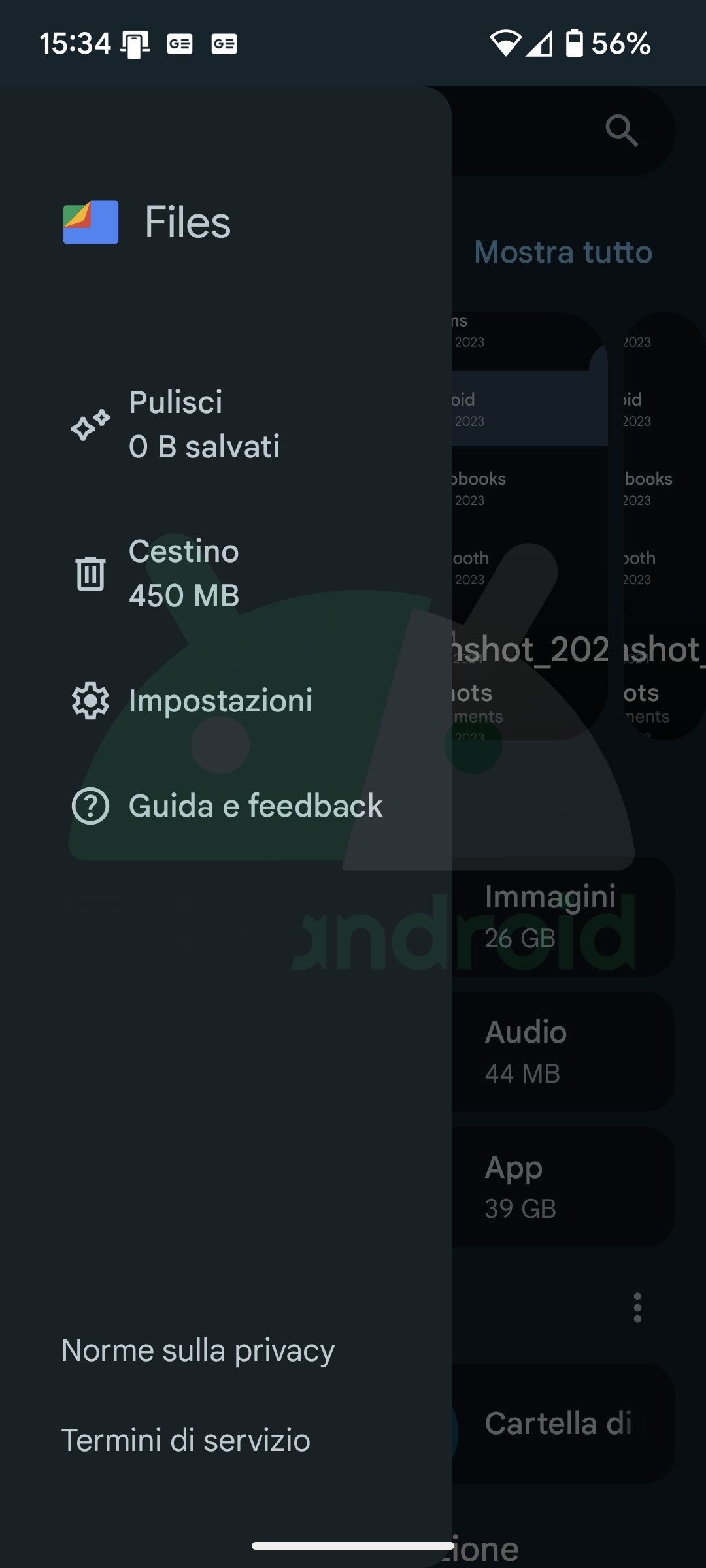Open Norme sulla privacy link
The width and height of the screenshot is (706, 1568).
(x=198, y=1350)
